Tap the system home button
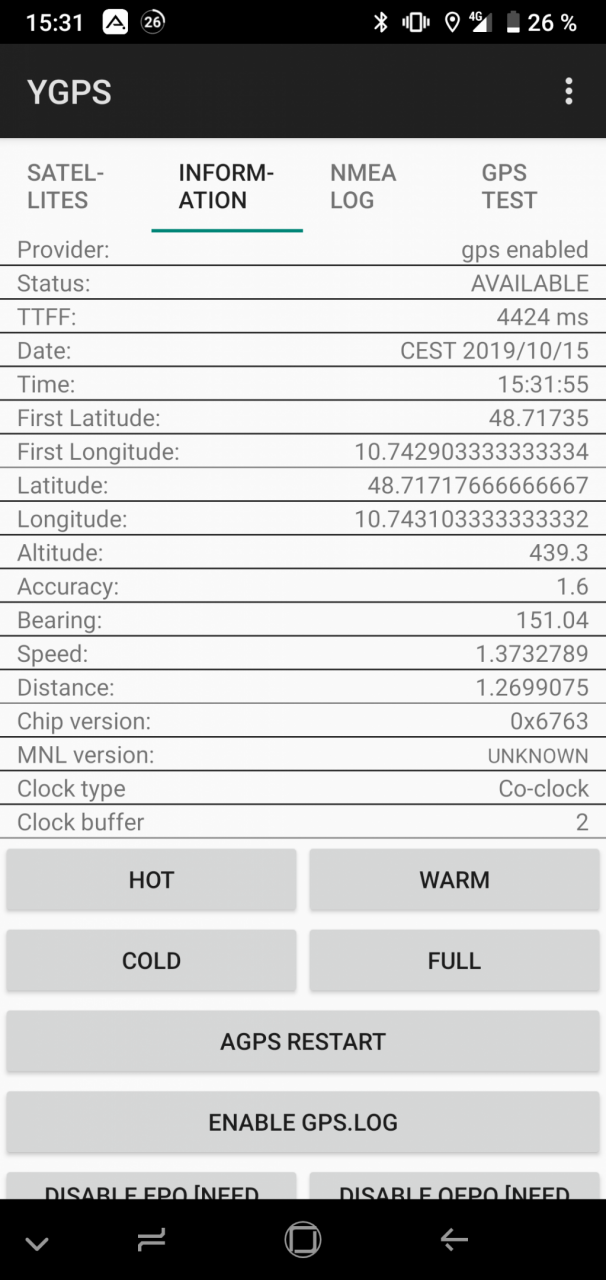Screen dimensions: 606x1280 pyautogui.click(x=302, y=1240)
